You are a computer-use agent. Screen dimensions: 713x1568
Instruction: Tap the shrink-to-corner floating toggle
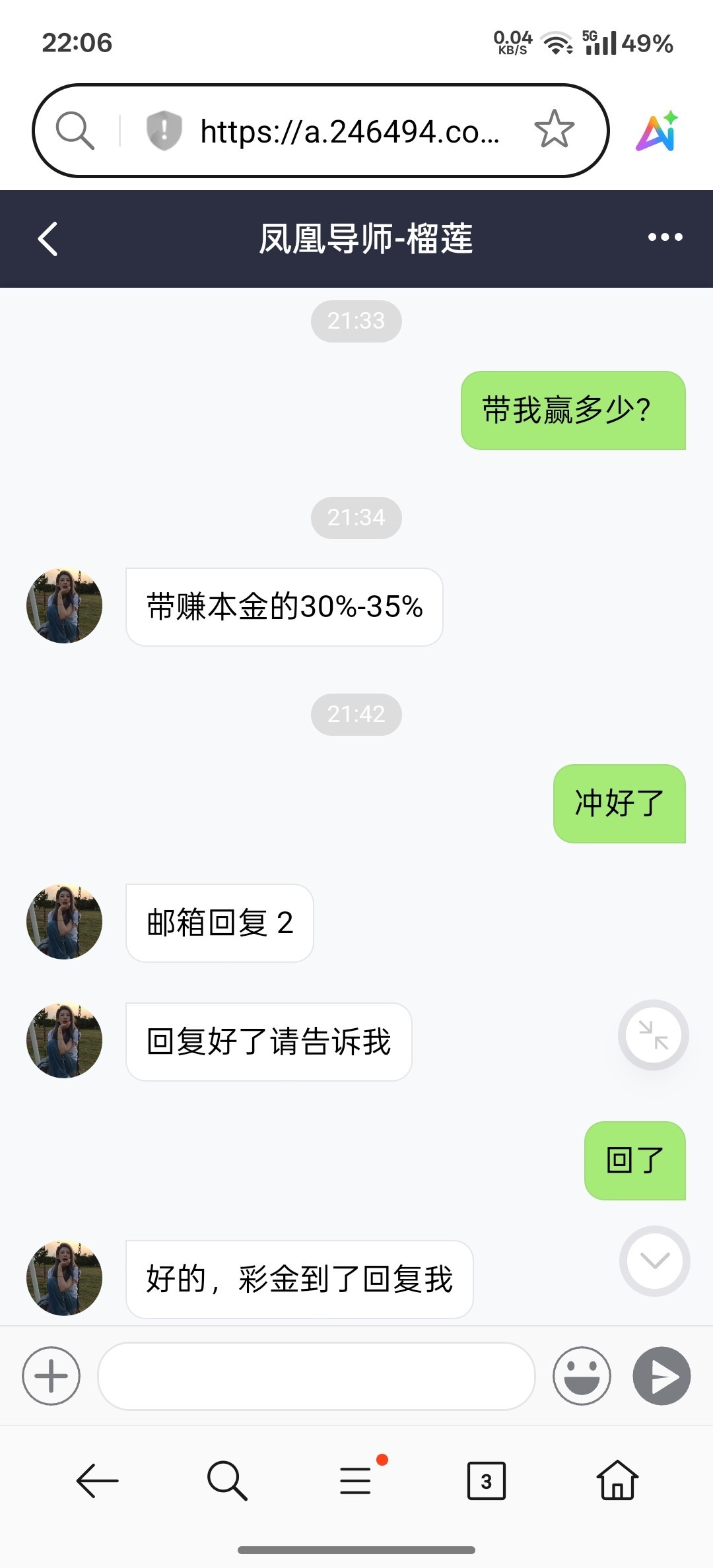tap(653, 1035)
